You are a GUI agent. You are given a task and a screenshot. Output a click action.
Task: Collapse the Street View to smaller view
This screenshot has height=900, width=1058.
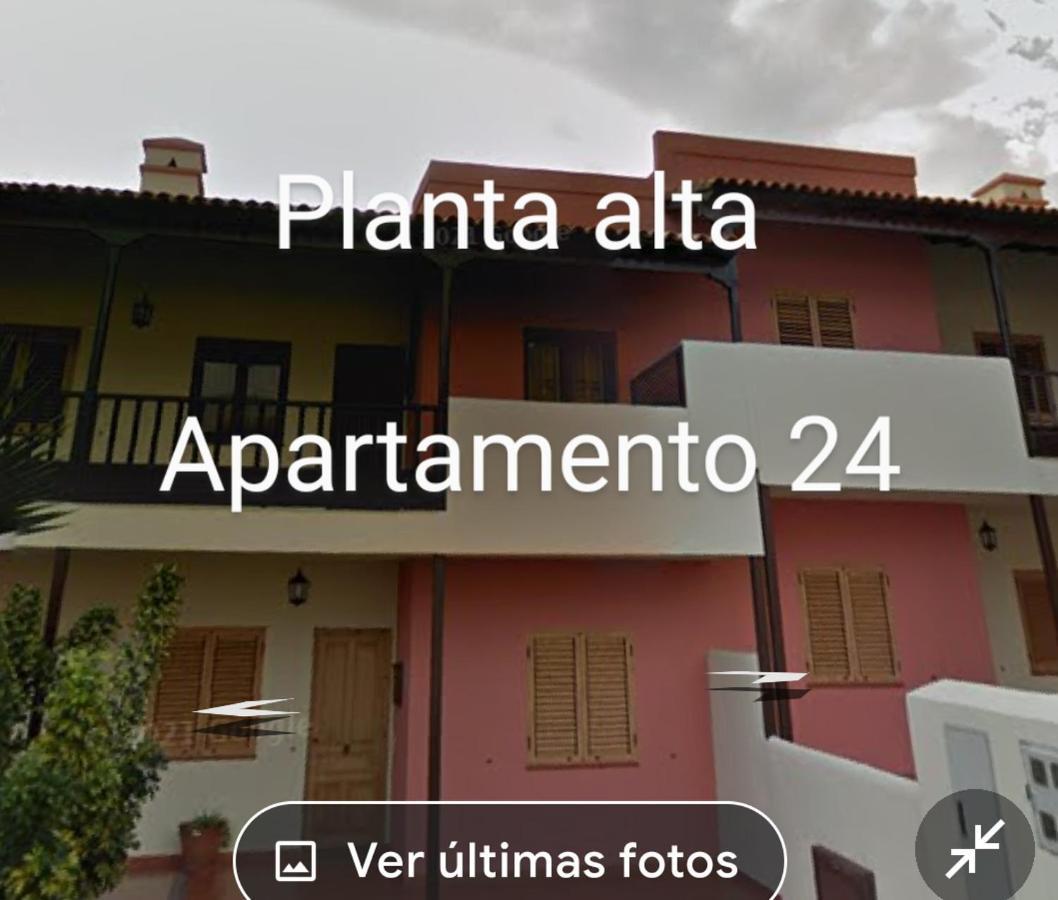click(975, 848)
